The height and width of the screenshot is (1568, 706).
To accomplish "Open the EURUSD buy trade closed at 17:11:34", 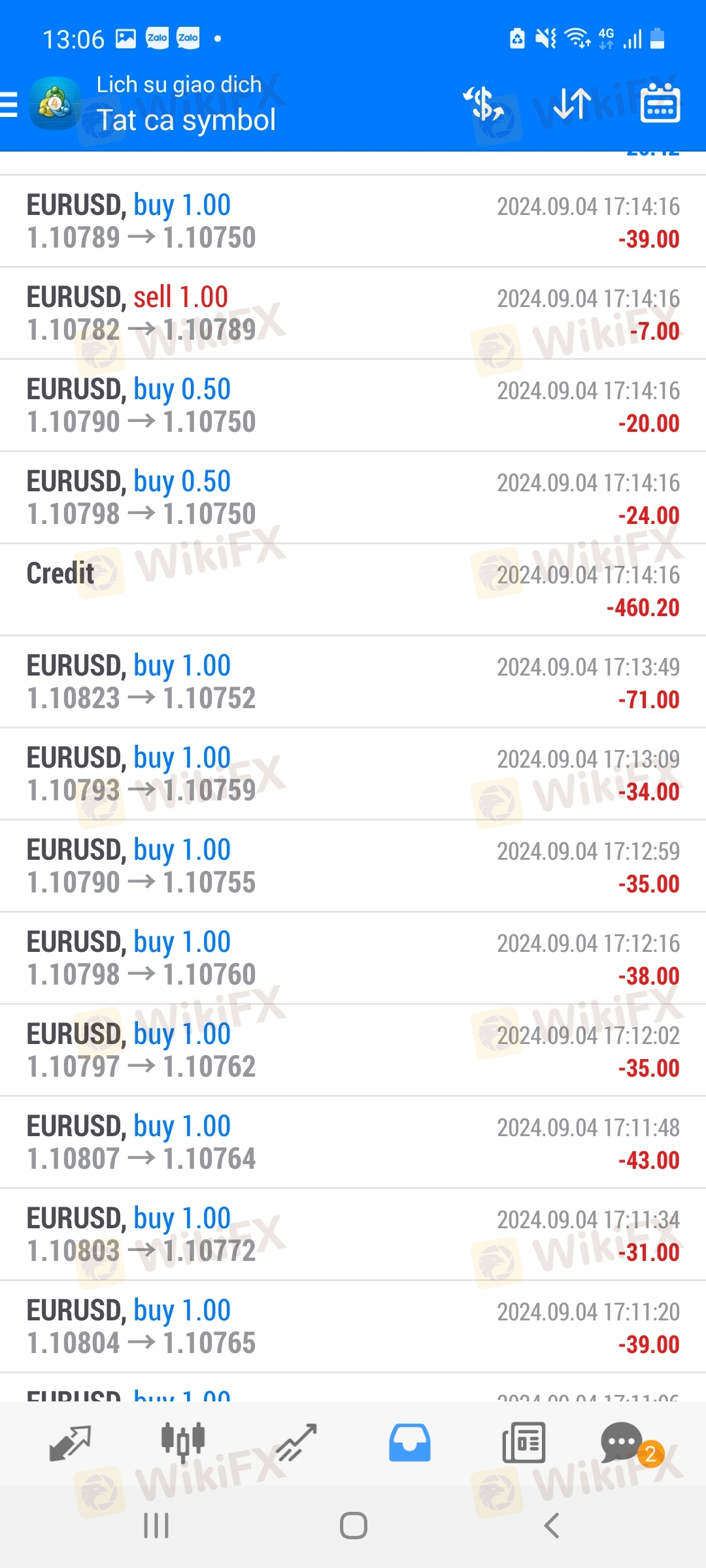I will point(353,1235).
